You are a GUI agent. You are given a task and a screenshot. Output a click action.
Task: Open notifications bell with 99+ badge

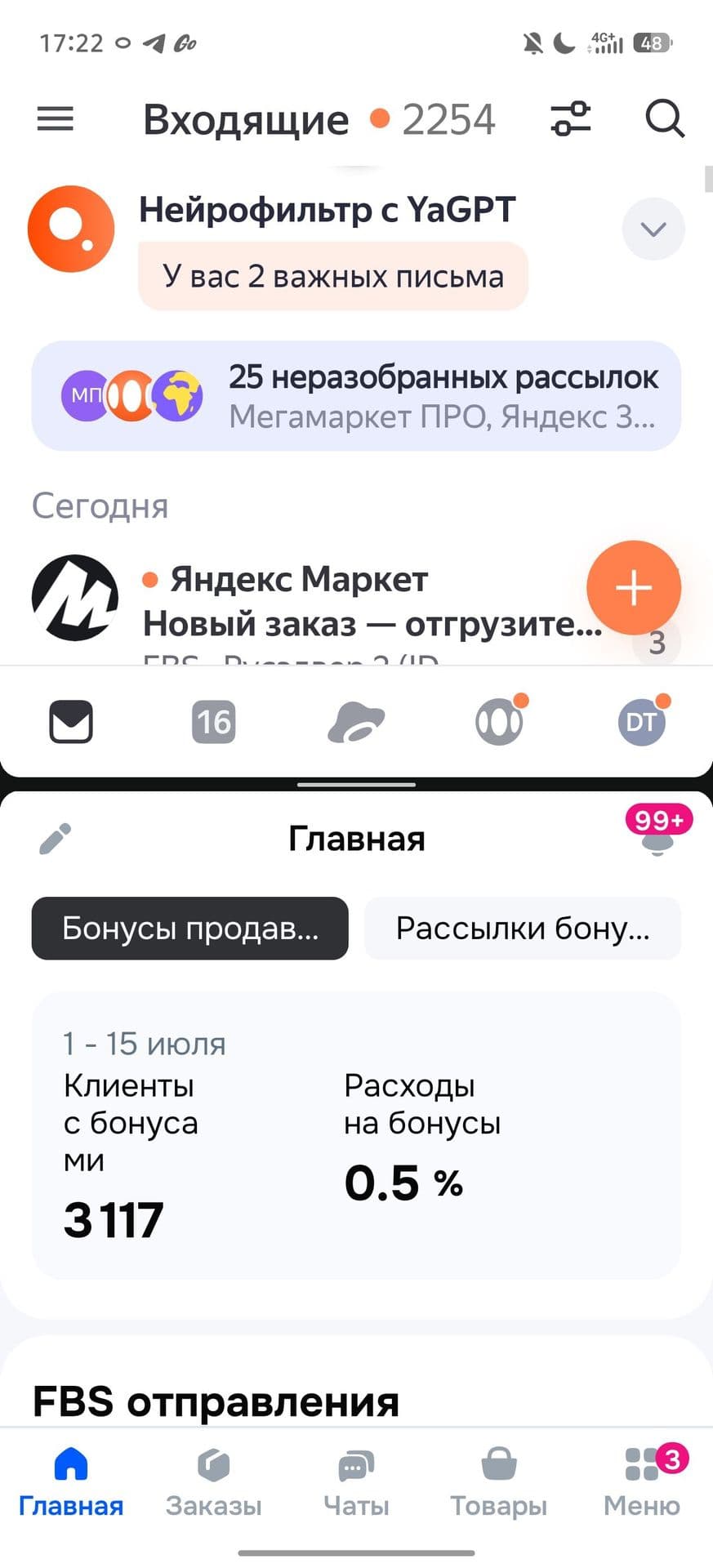(x=657, y=839)
